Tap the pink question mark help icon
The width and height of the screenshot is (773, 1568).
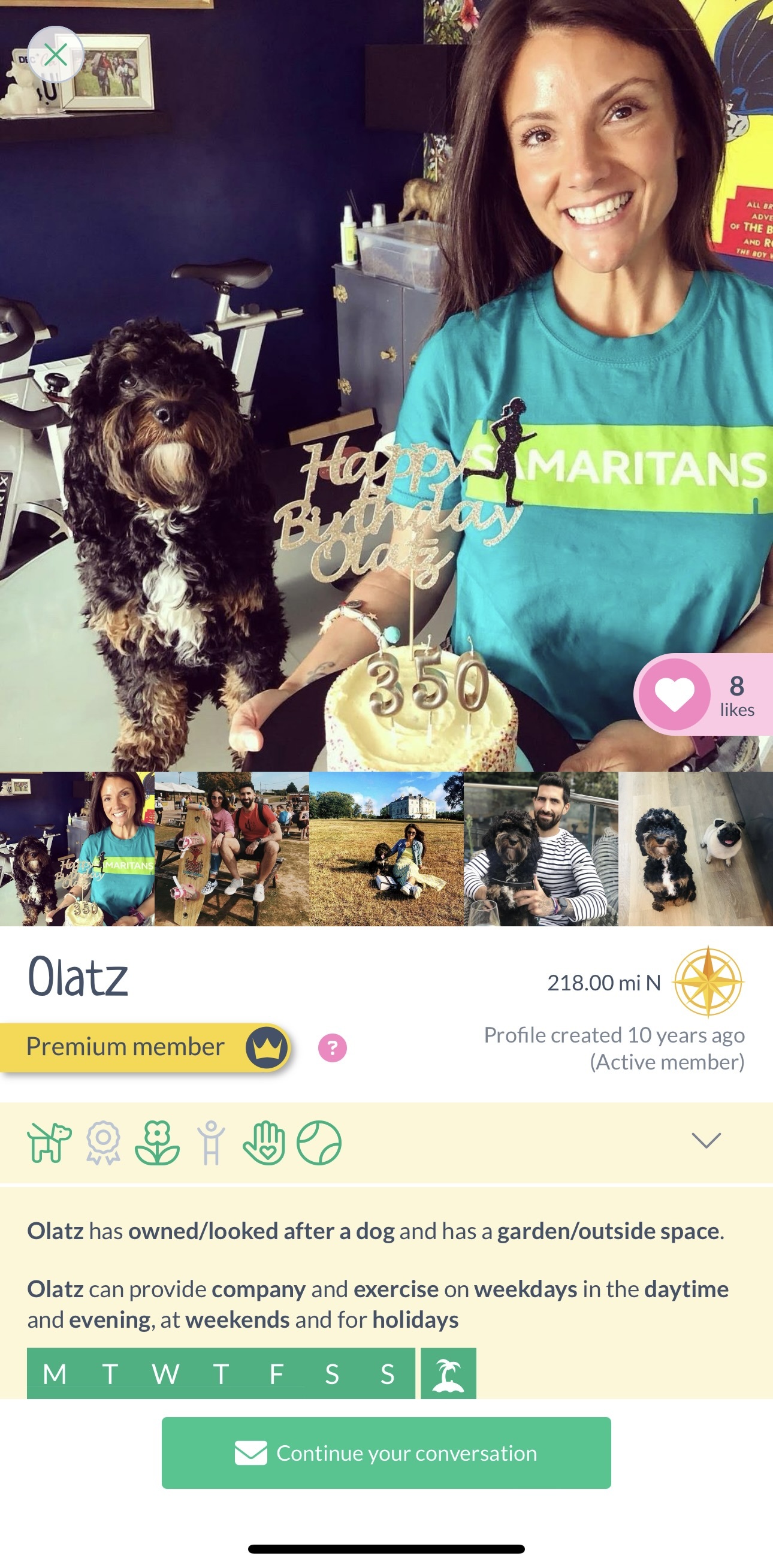tap(333, 1047)
